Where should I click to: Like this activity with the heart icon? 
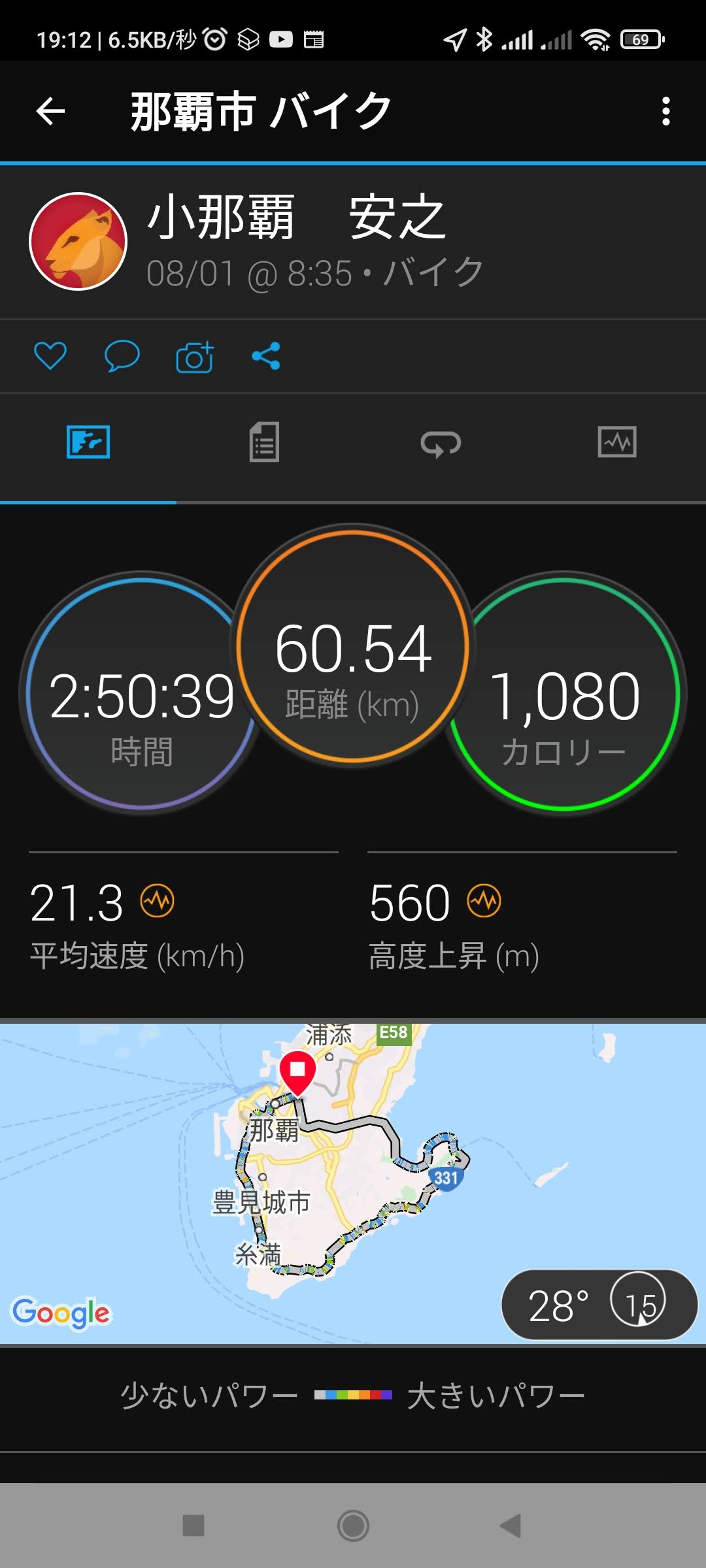[50, 356]
